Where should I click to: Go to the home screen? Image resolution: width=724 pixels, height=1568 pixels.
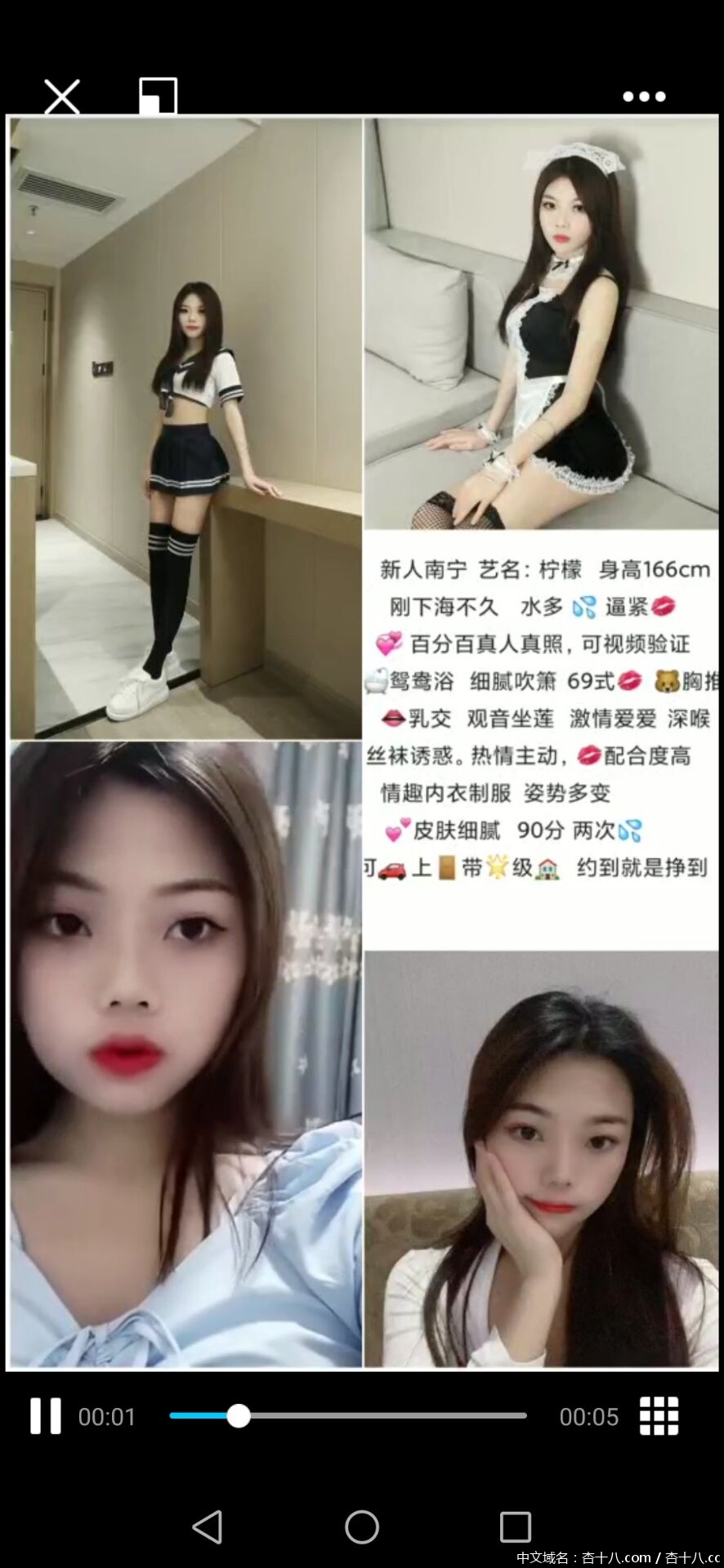(362, 1526)
